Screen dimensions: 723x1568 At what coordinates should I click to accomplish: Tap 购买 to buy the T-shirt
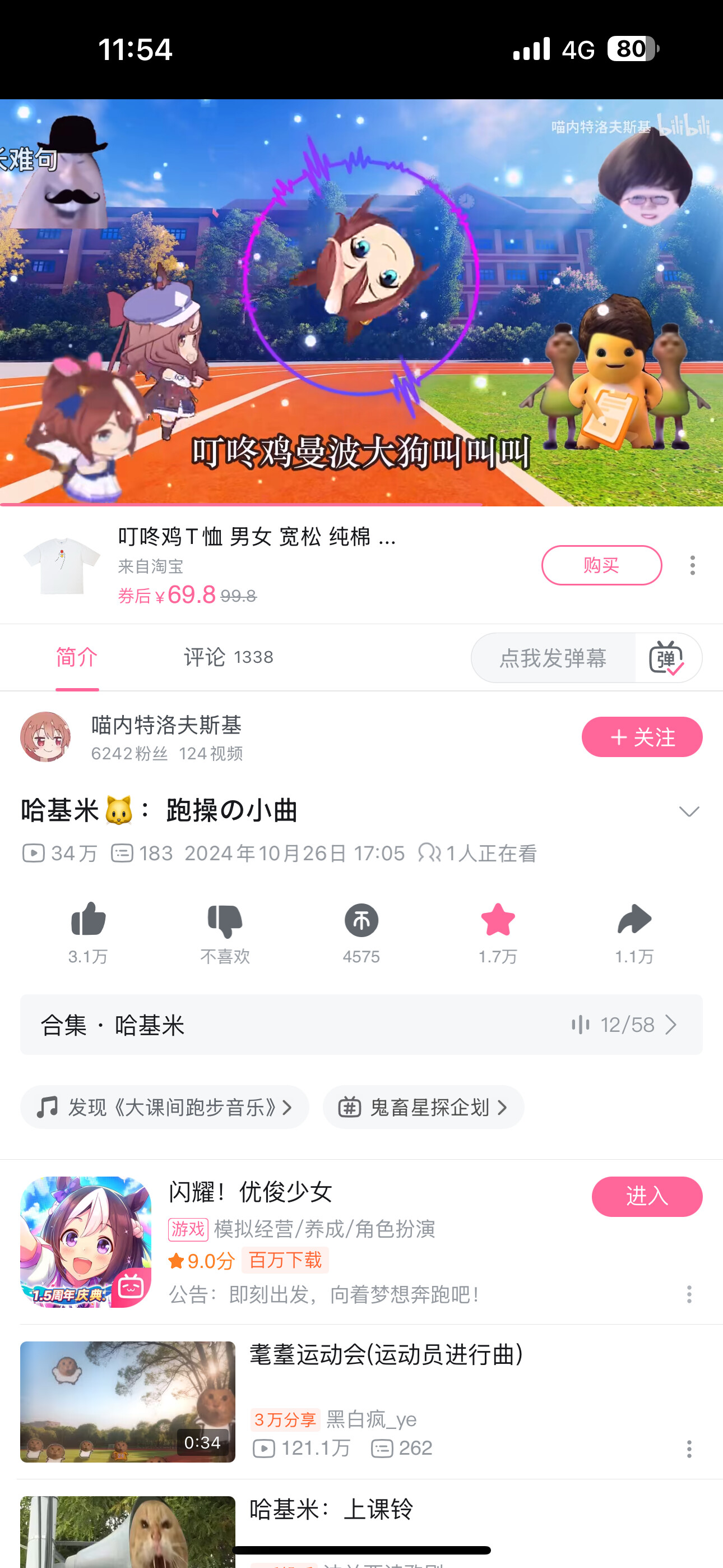tap(601, 565)
